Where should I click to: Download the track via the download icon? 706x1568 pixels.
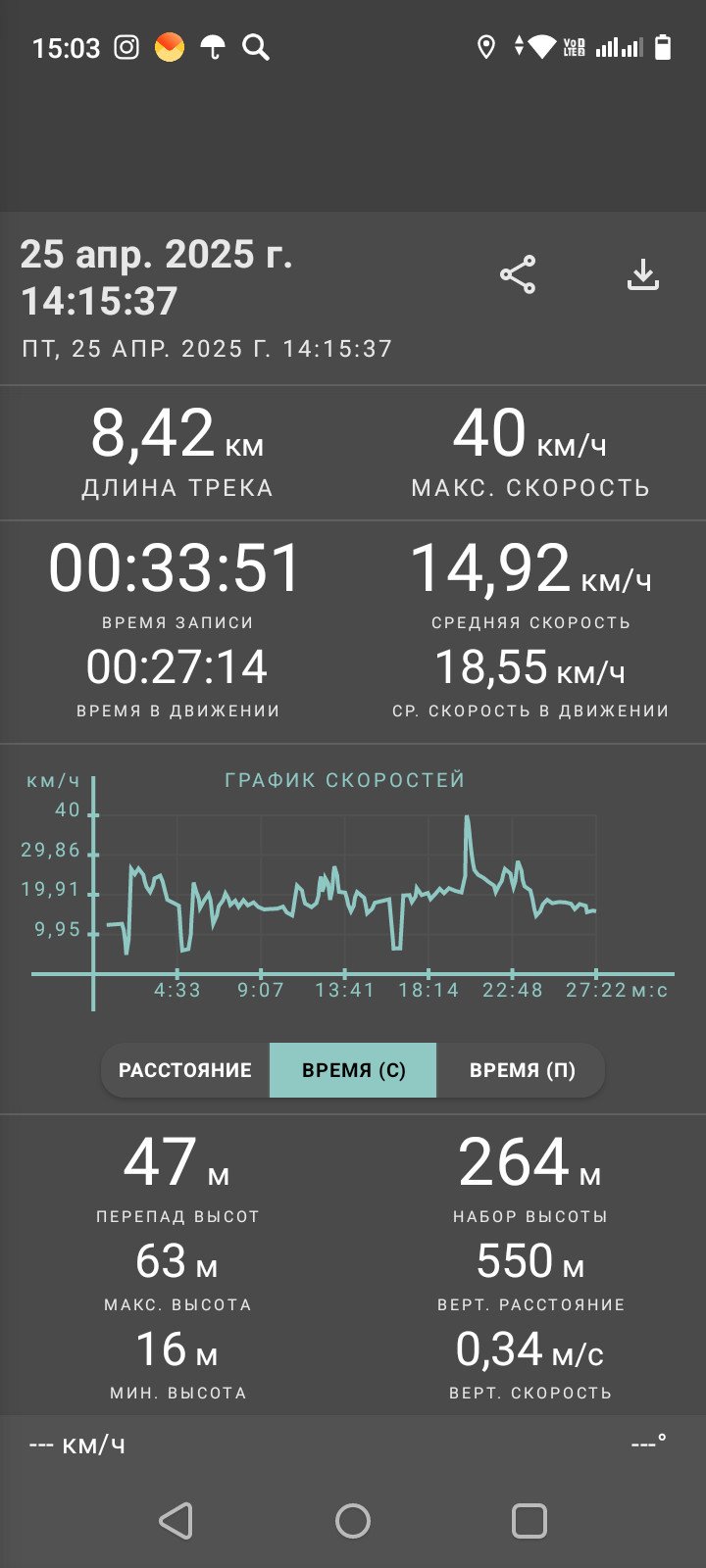pos(643,274)
